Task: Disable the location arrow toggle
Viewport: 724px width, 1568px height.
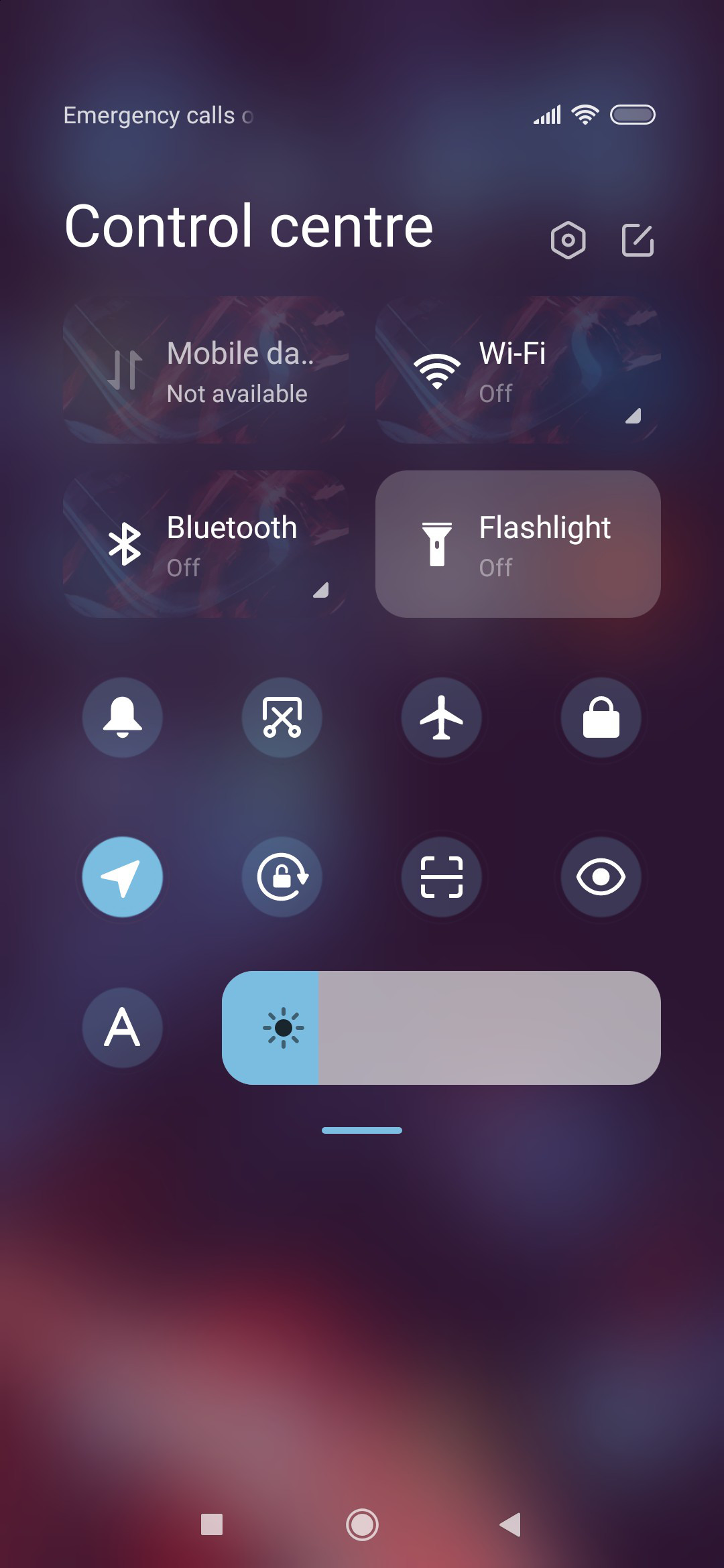Action: coord(122,876)
